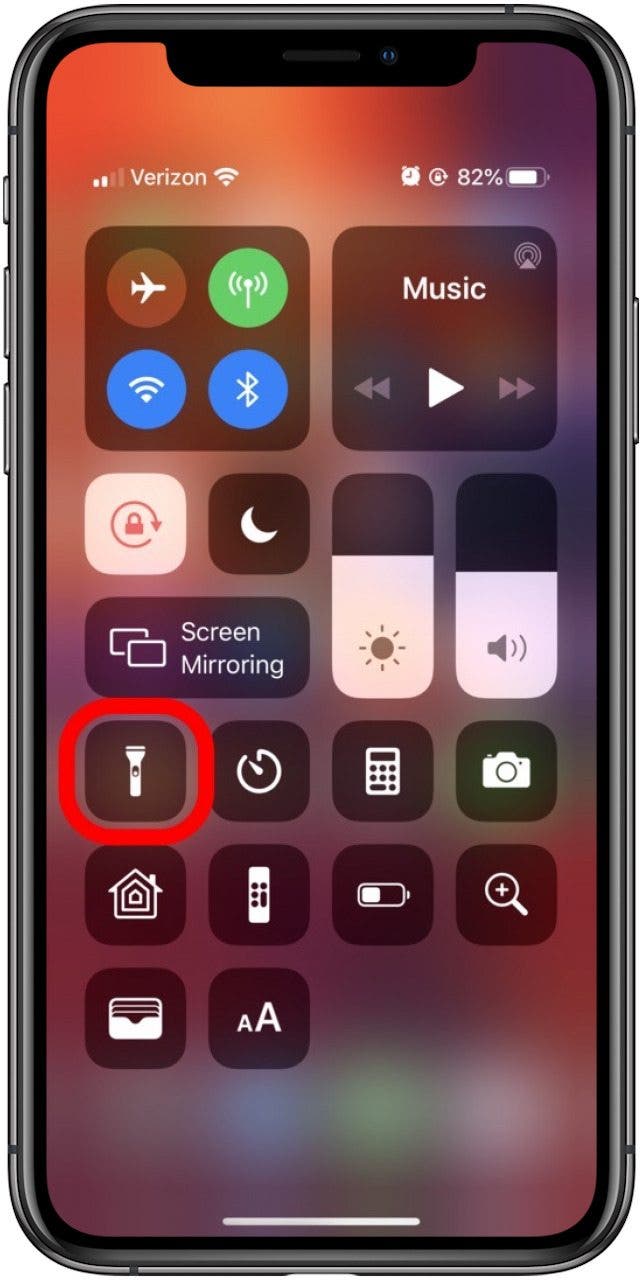
Task: Open the Apple TV remote
Action: click(259, 895)
